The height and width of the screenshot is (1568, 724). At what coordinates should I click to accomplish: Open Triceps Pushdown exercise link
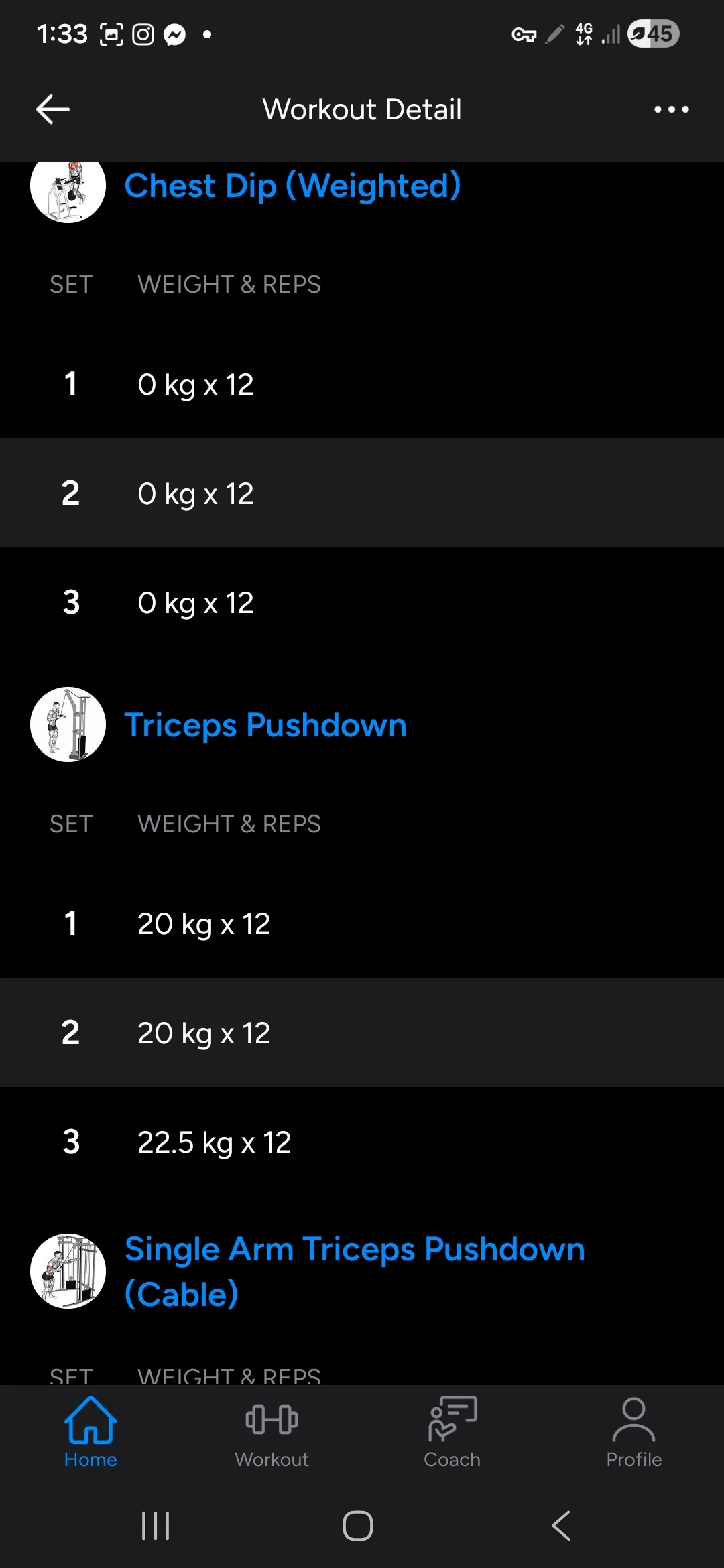(265, 725)
